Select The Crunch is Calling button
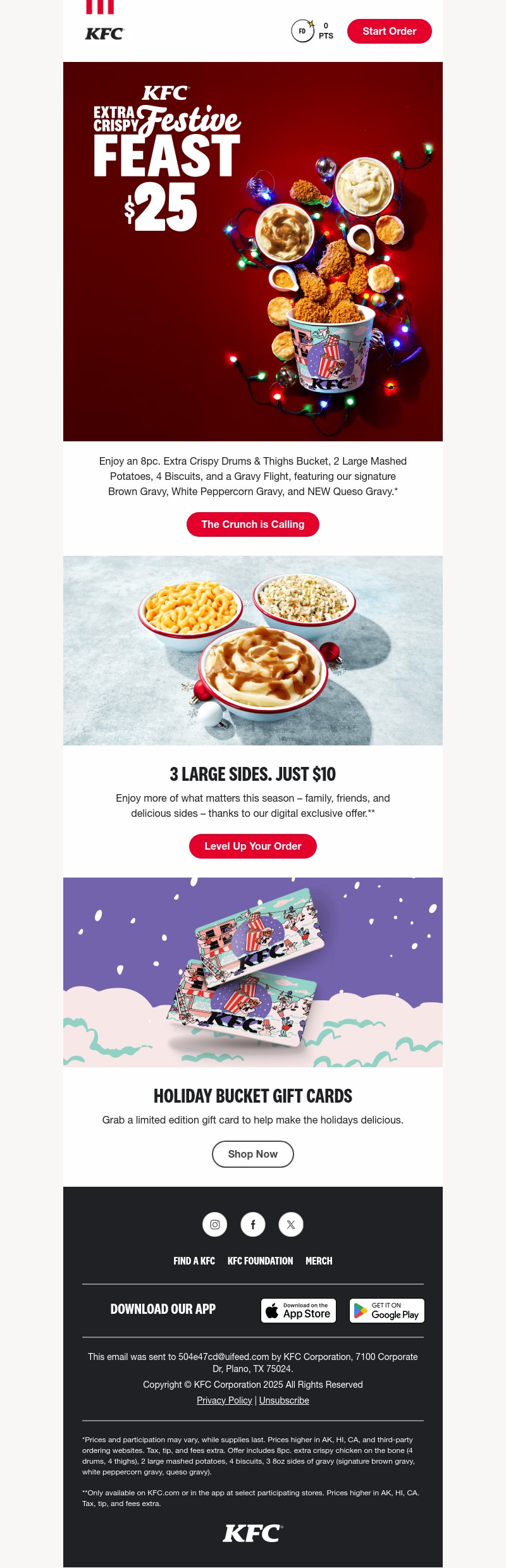The image size is (506, 1568). [253, 524]
